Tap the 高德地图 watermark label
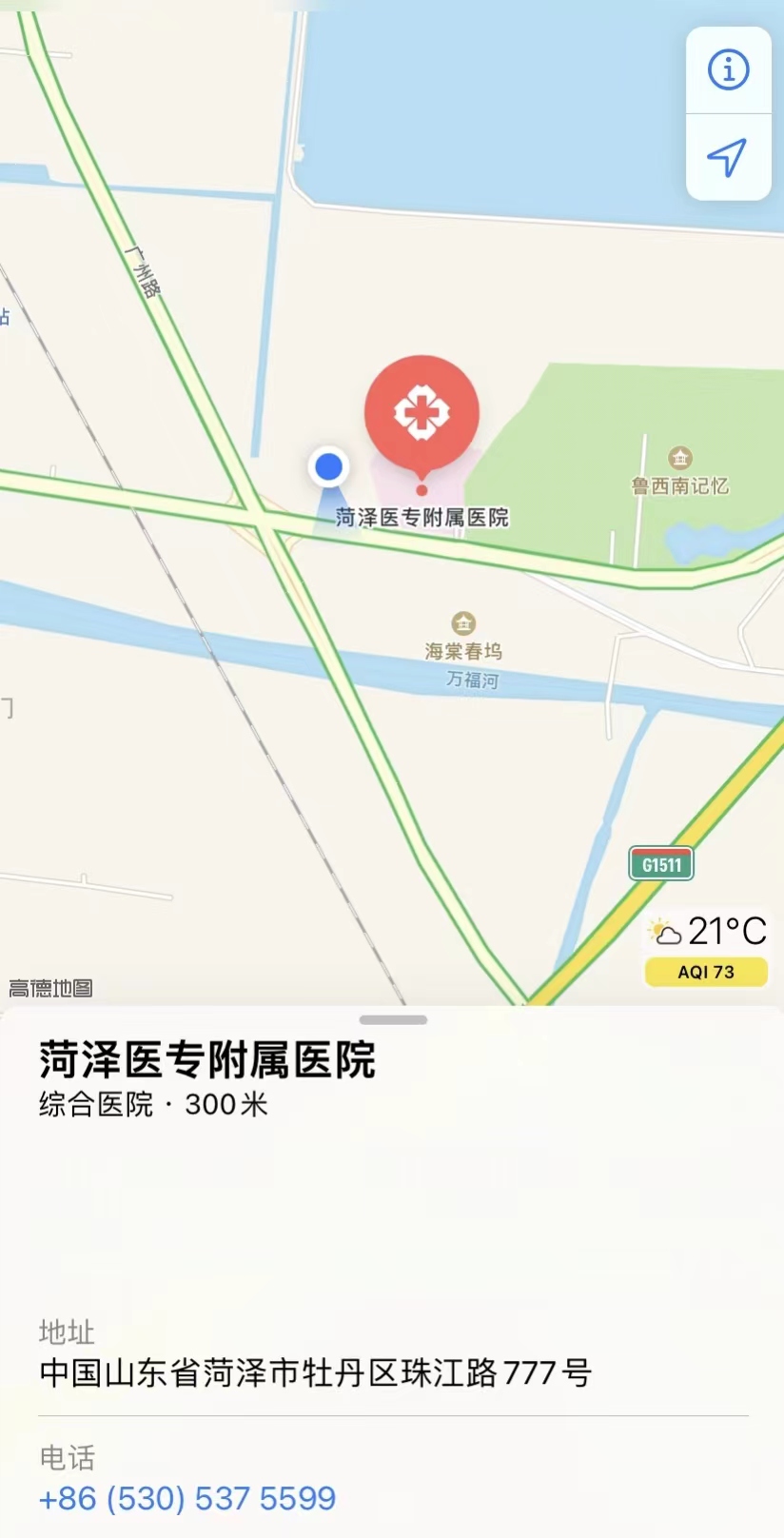This screenshot has height=1538, width=784. point(51,990)
